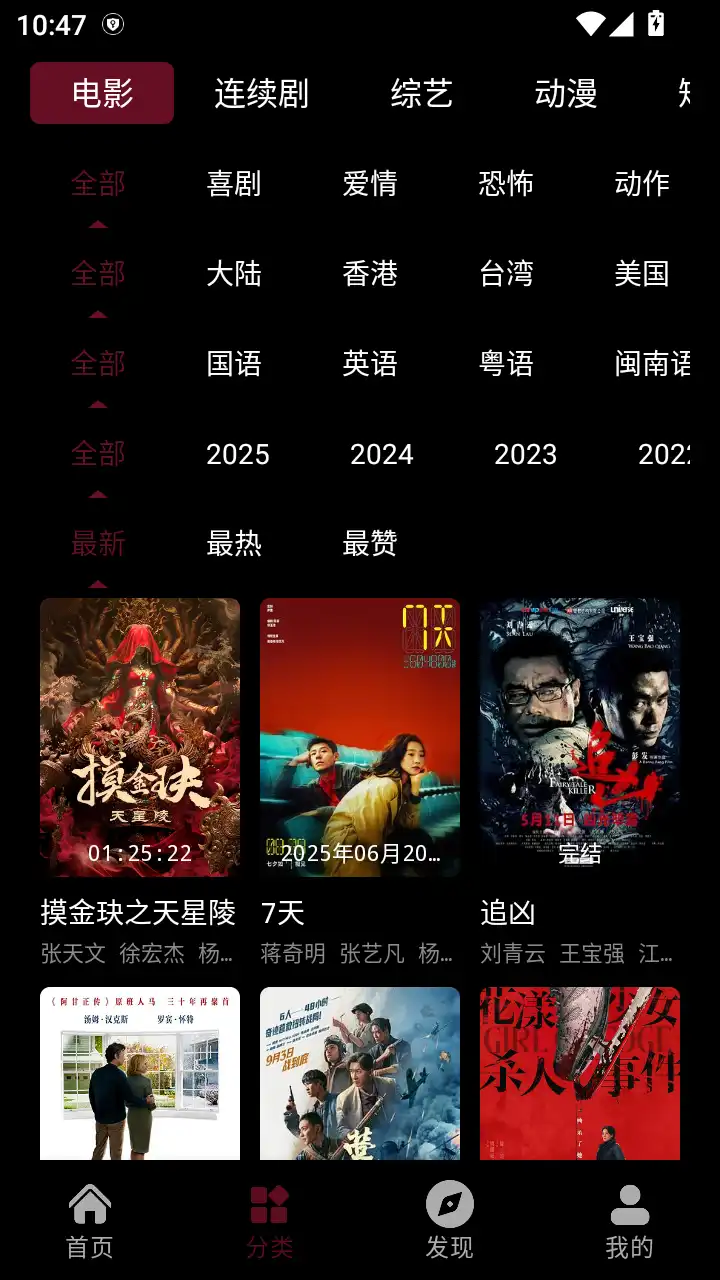The width and height of the screenshot is (720, 1280).
Task: Tap the cellular signal icon
Action: tap(623, 26)
